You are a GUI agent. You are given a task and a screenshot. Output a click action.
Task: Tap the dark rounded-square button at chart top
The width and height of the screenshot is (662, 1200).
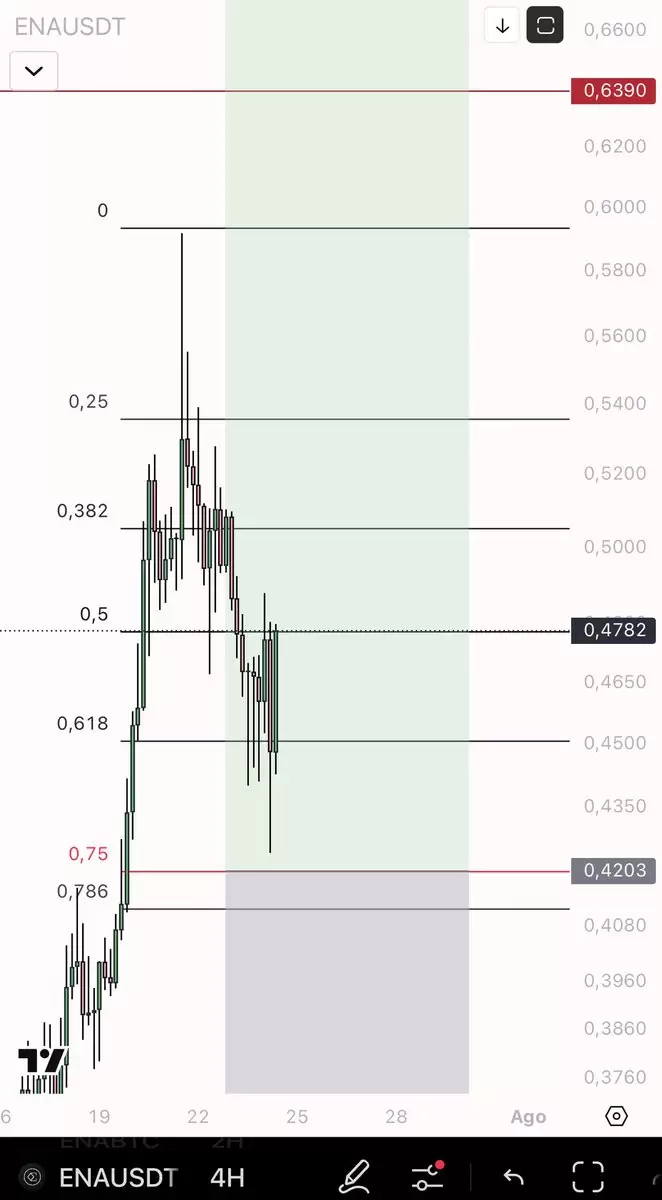point(545,26)
